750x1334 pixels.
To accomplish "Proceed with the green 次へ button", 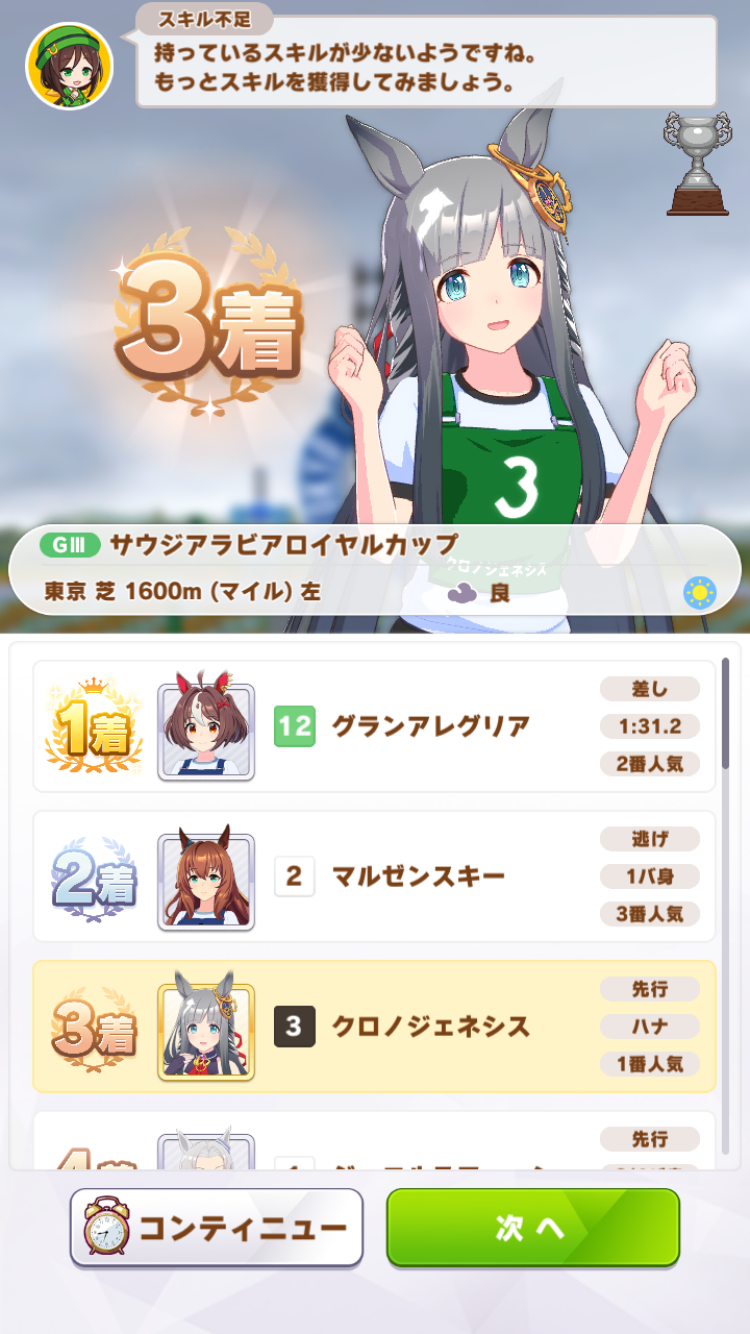I will coord(533,1227).
